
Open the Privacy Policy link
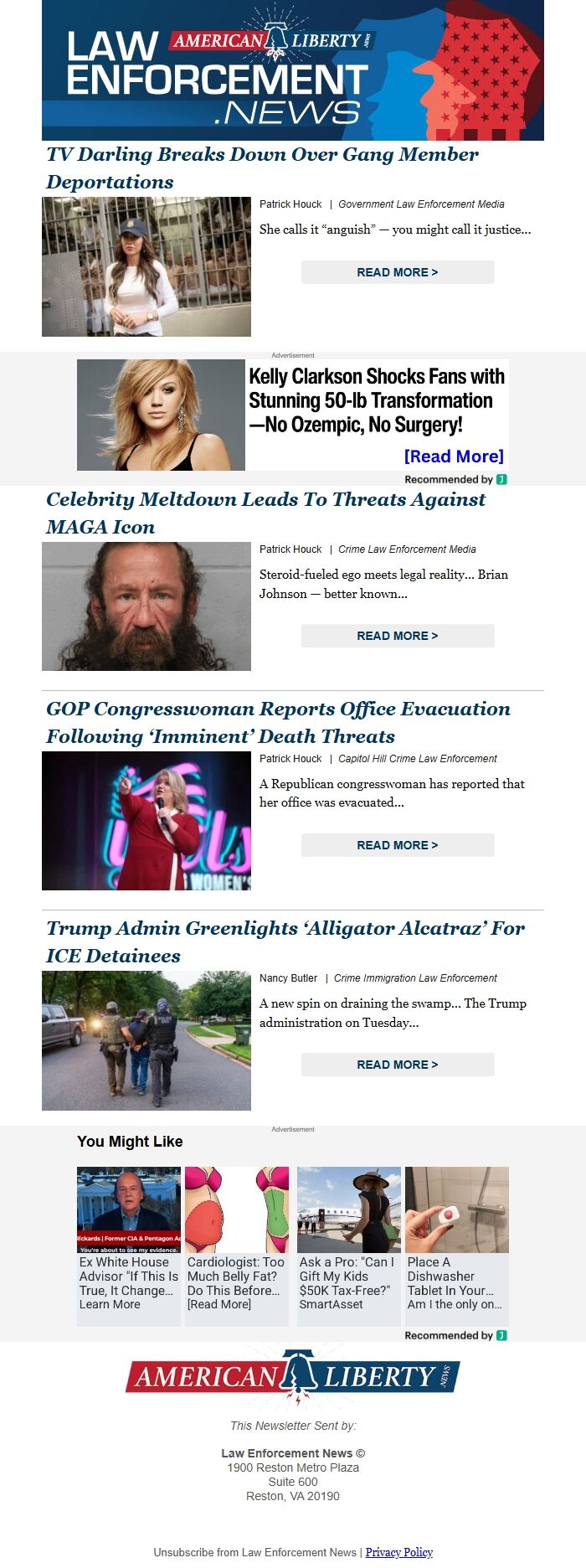click(x=399, y=1552)
